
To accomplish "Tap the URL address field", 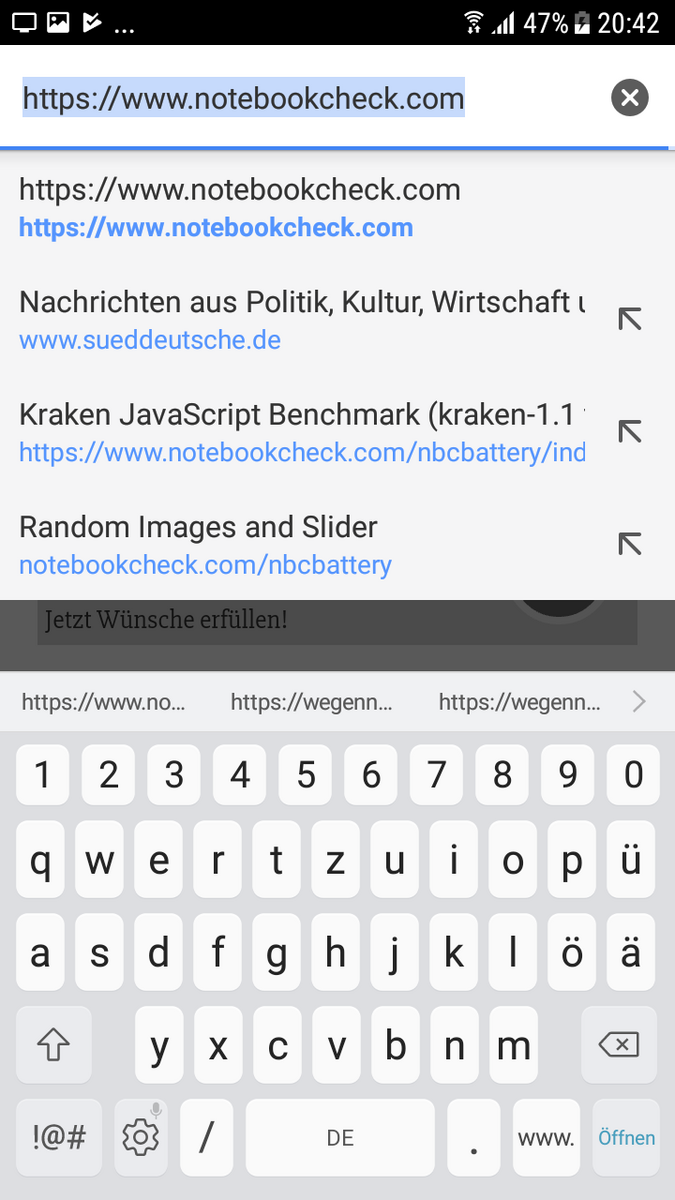I will click(304, 98).
